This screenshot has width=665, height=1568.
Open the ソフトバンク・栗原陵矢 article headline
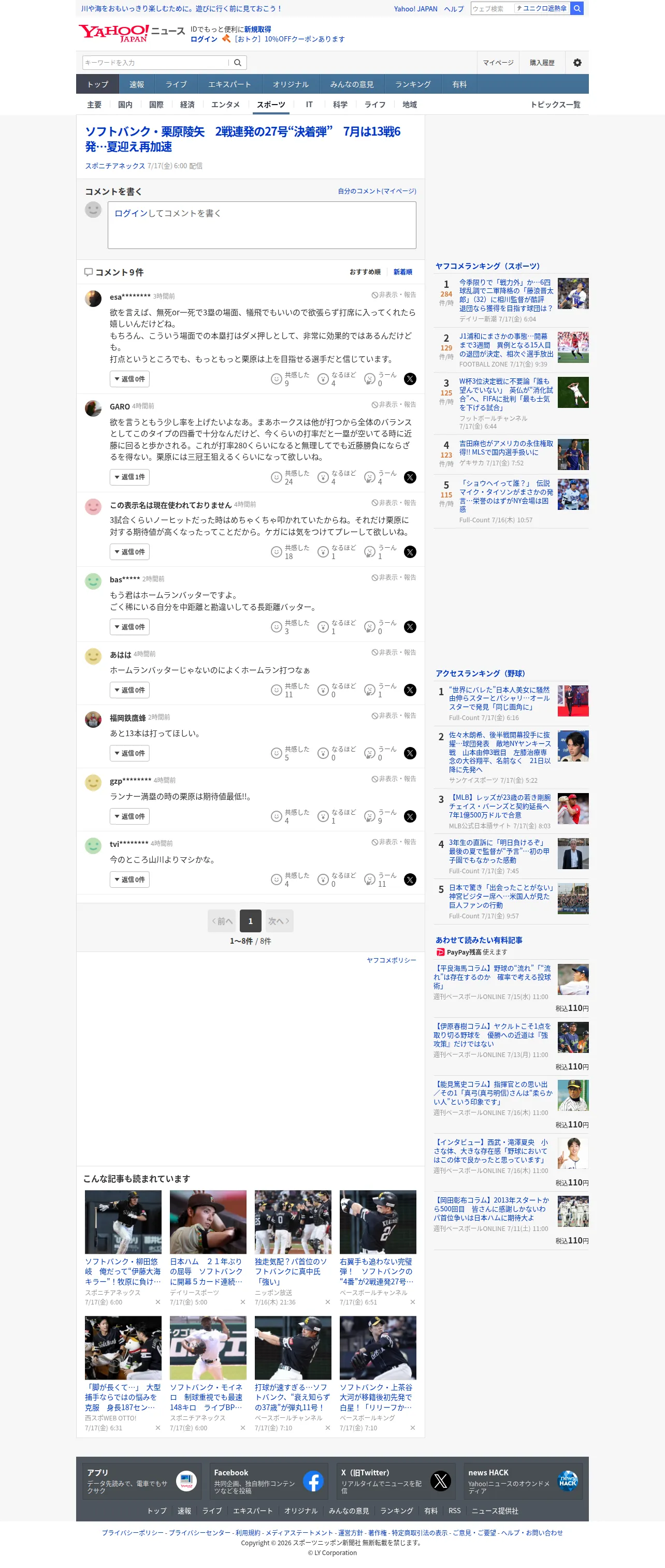click(243, 139)
